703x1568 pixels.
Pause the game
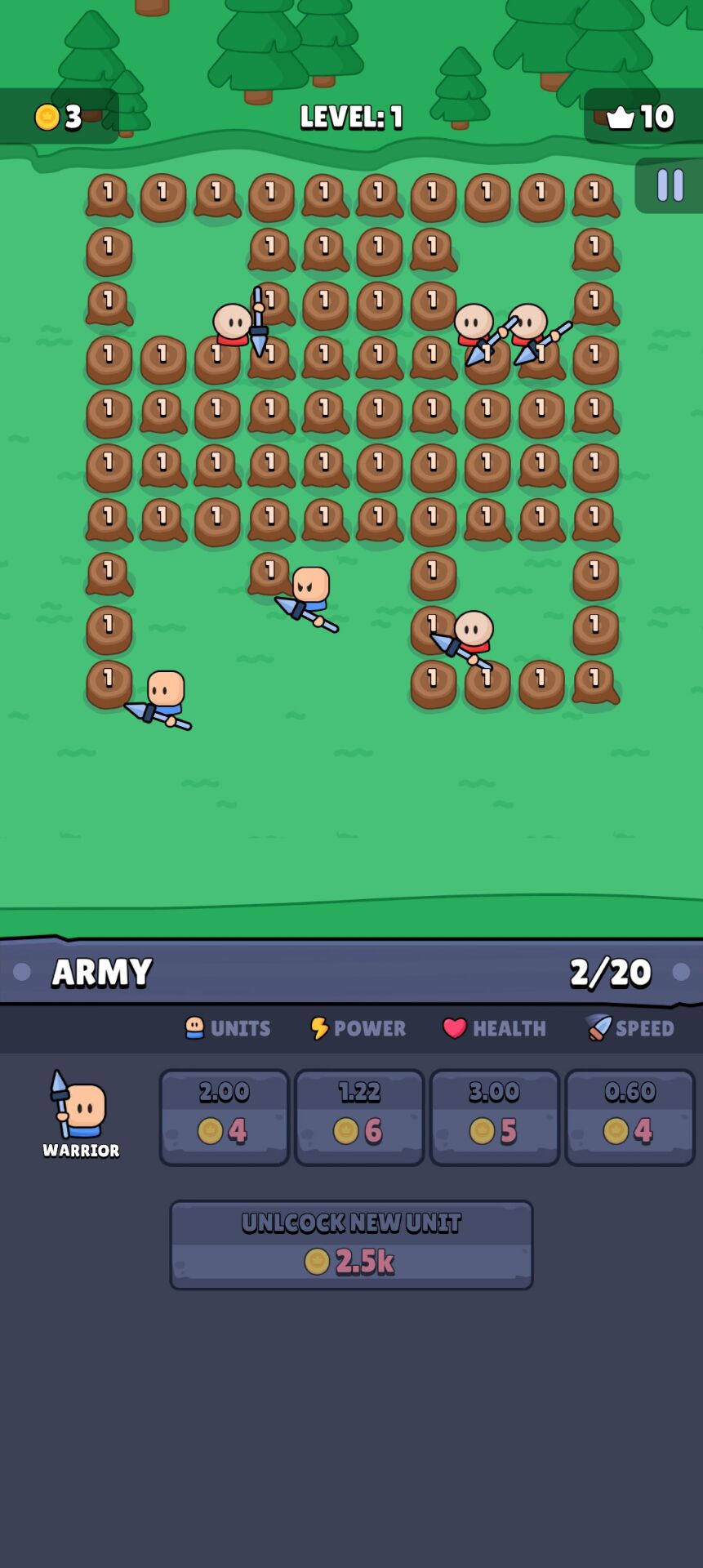coord(670,185)
